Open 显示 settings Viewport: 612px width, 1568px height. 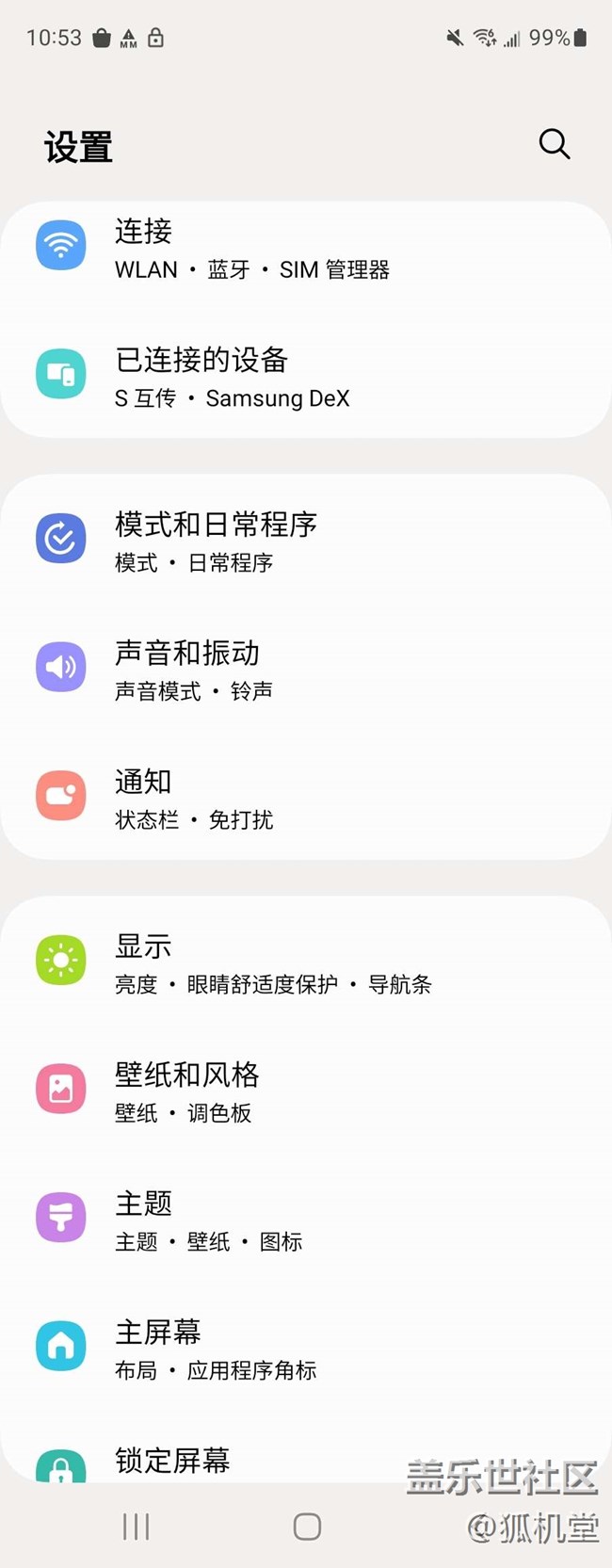(x=306, y=962)
